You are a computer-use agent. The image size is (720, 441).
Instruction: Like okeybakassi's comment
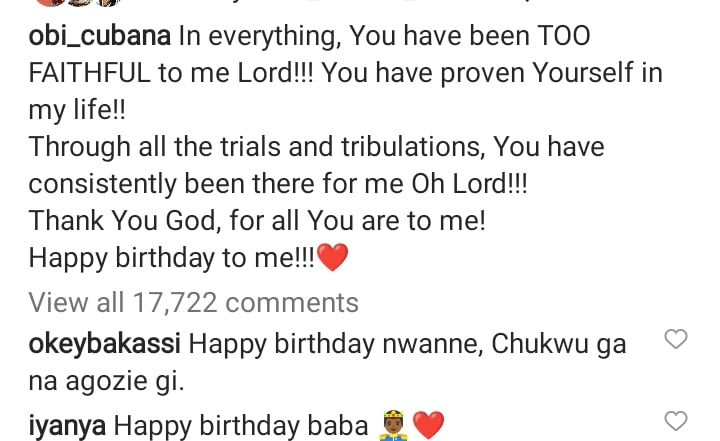click(676, 339)
